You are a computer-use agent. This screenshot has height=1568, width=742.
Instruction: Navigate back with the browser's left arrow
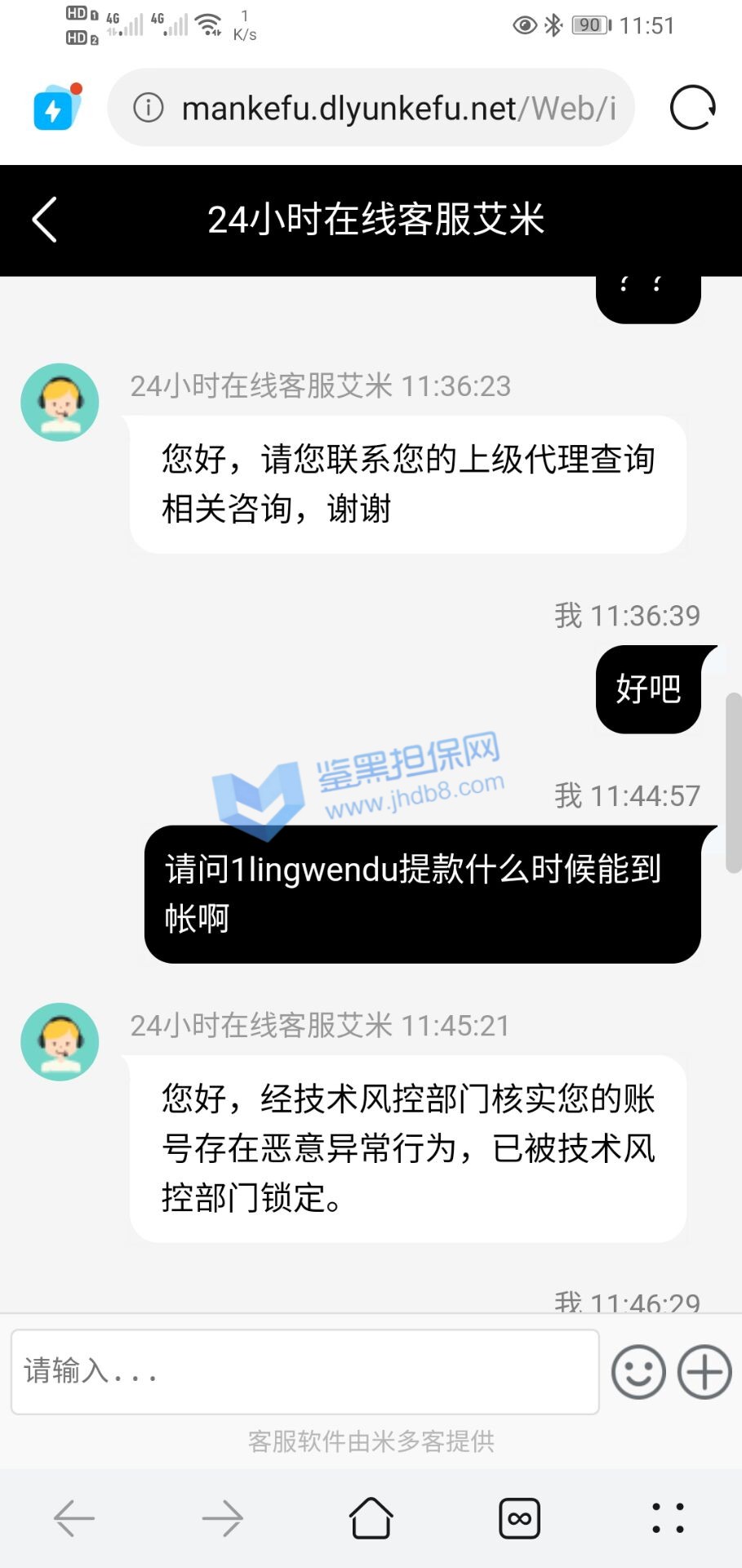pyautogui.click(x=74, y=1518)
